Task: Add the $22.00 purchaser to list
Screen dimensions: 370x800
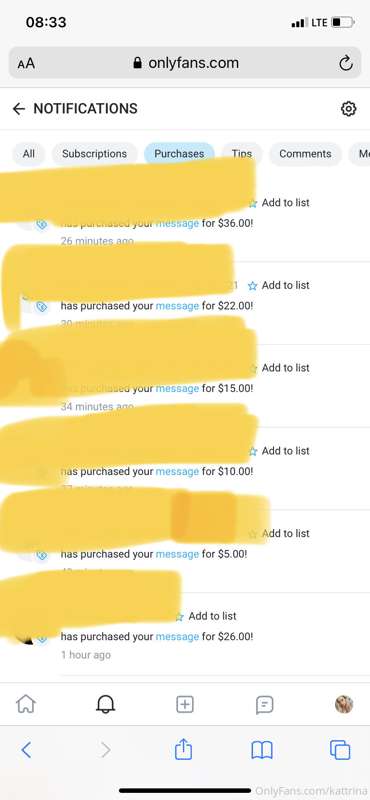Action: [x=279, y=285]
